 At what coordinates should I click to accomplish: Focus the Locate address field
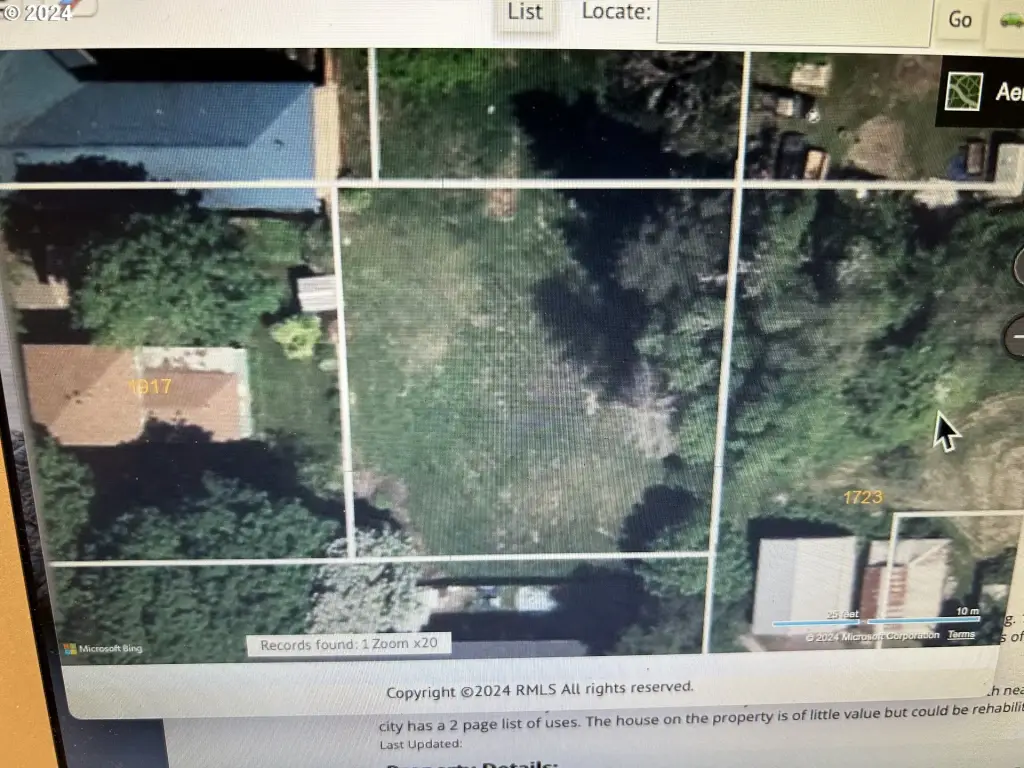(794, 20)
